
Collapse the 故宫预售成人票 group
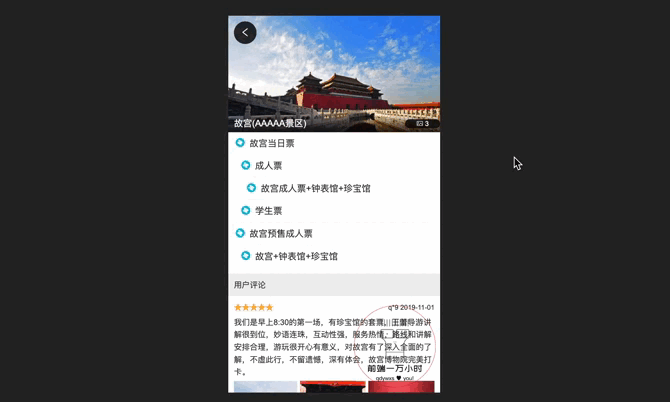241,233
